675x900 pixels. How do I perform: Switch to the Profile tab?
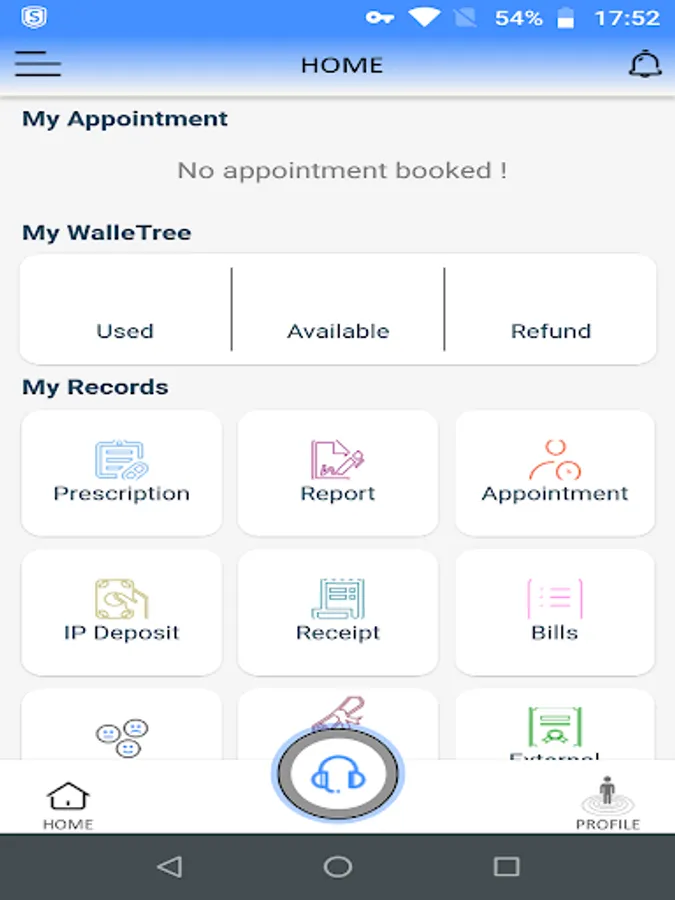point(607,803)
